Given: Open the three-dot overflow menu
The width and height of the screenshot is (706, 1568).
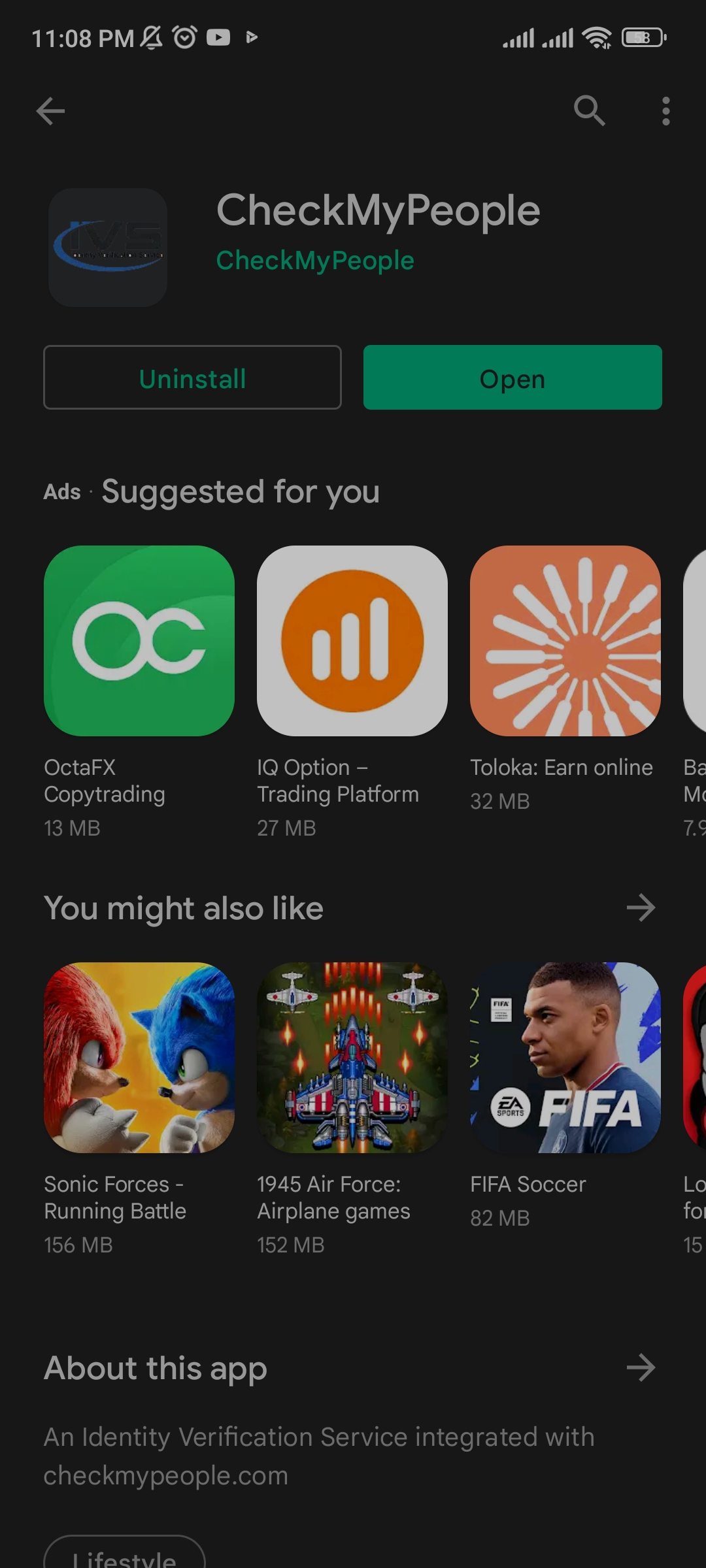Looking at the screenshot, I should pos(665,111).
